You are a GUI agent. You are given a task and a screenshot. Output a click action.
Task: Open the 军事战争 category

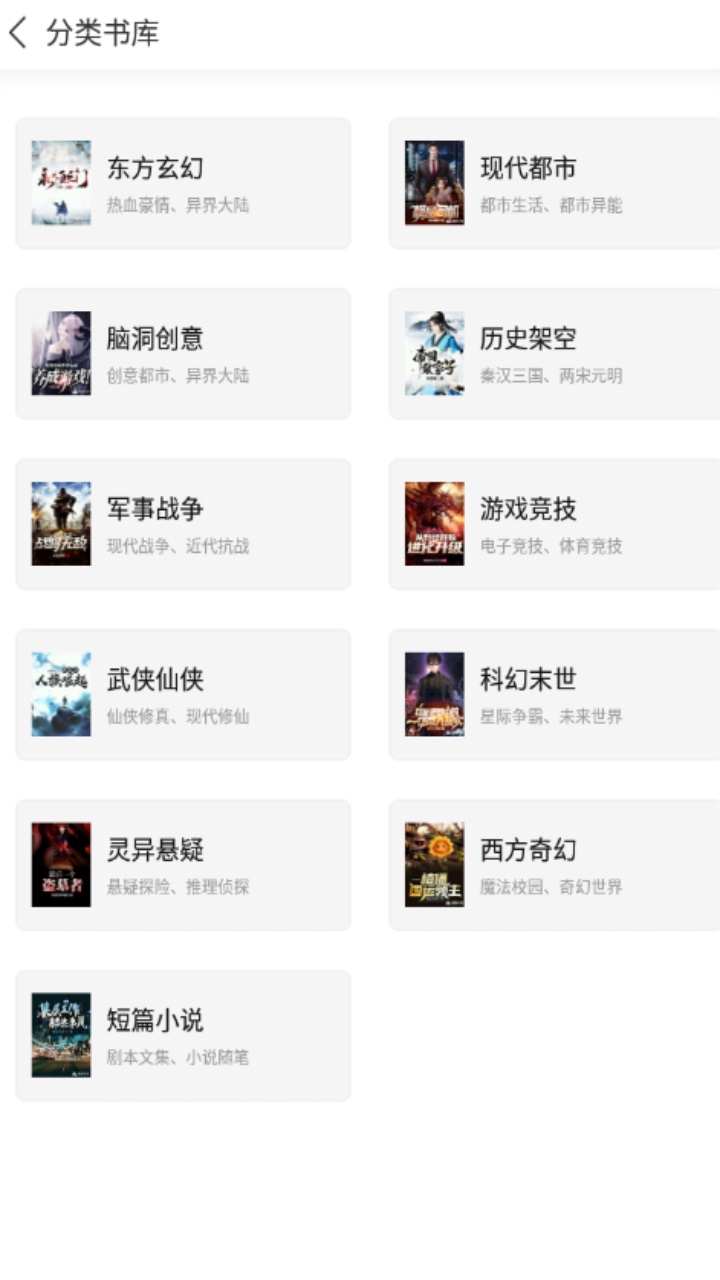[182, 523]
